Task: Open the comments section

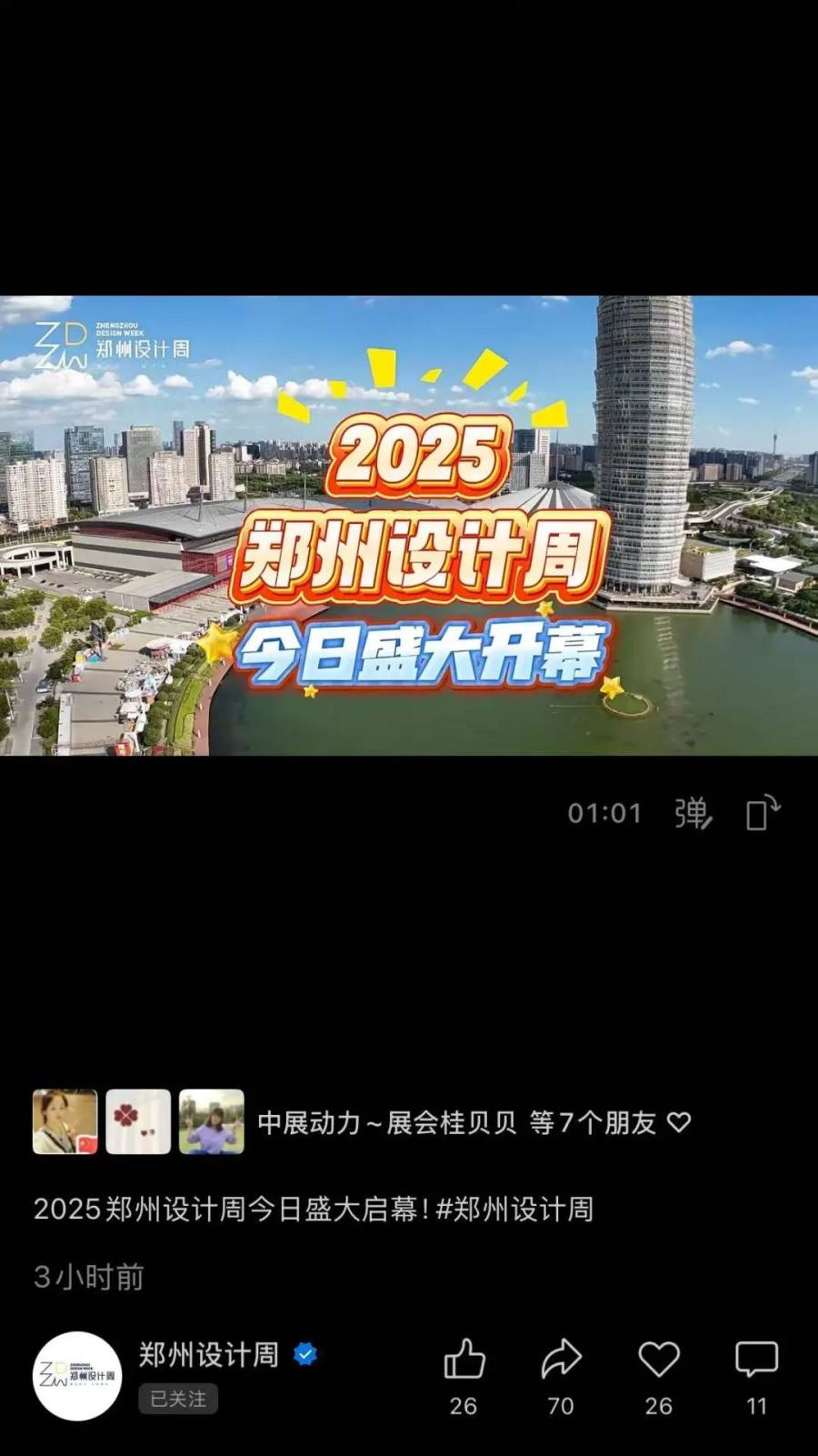Action: (x=756, y=1361)
